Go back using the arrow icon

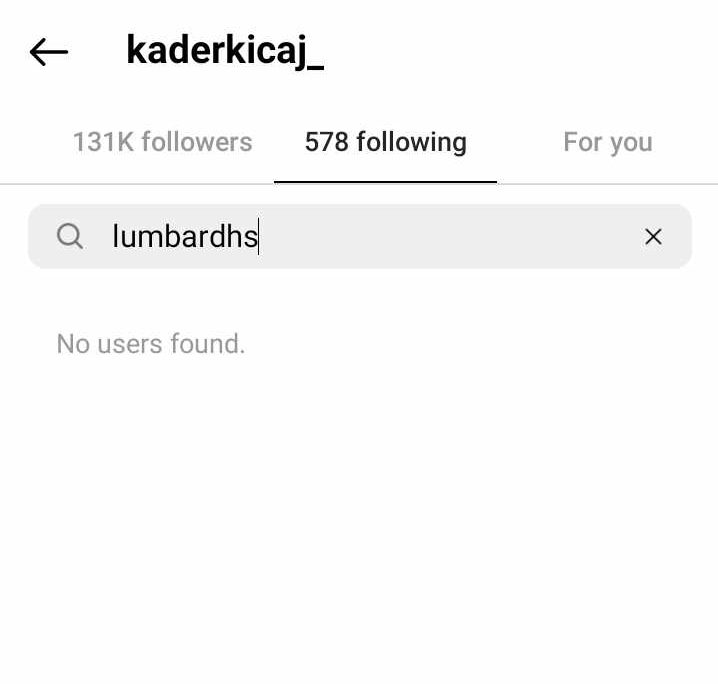click(x=49, y=52)
